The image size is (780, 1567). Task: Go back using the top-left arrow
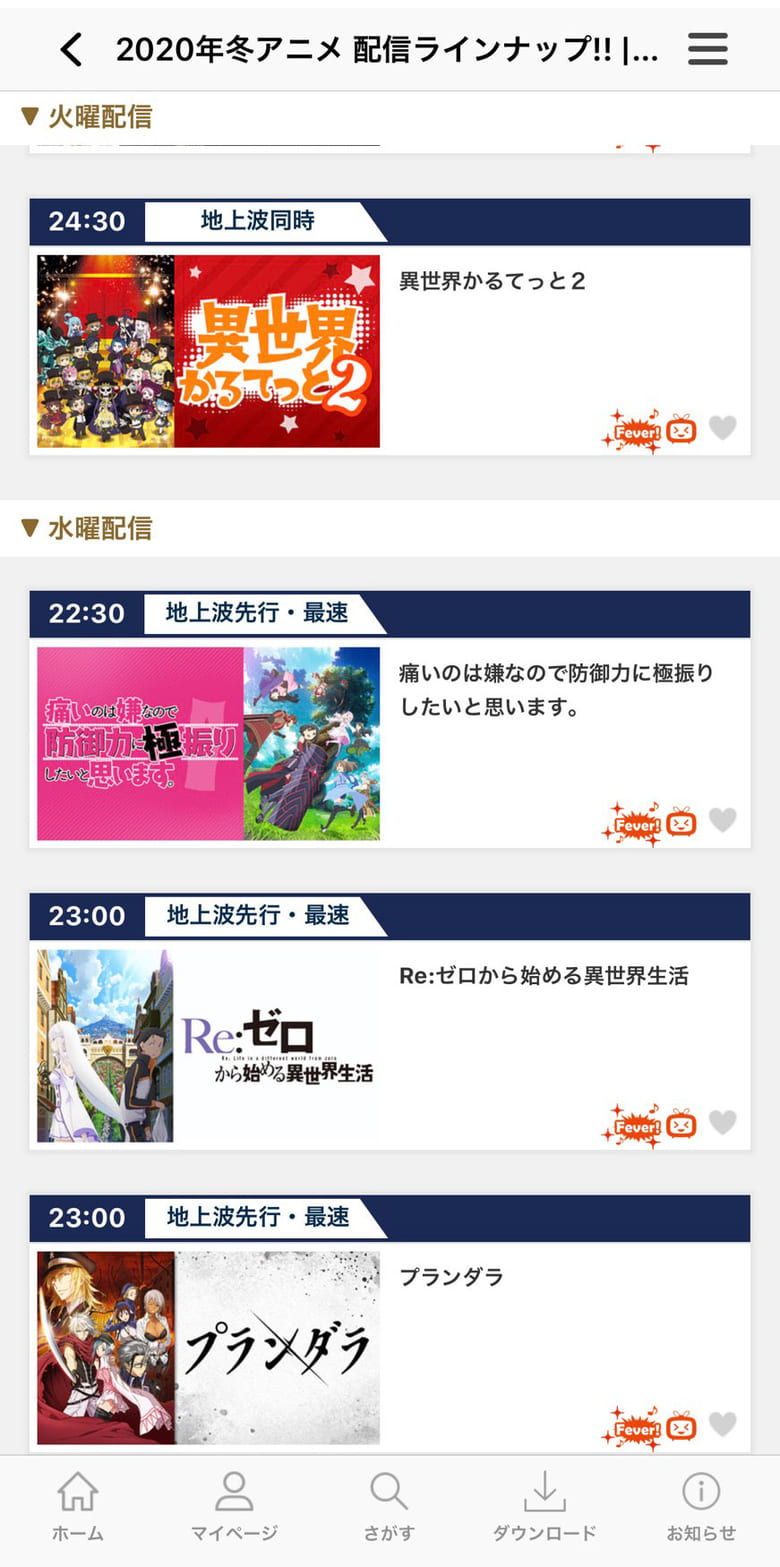pyautogui.click(x=71, y=49)
